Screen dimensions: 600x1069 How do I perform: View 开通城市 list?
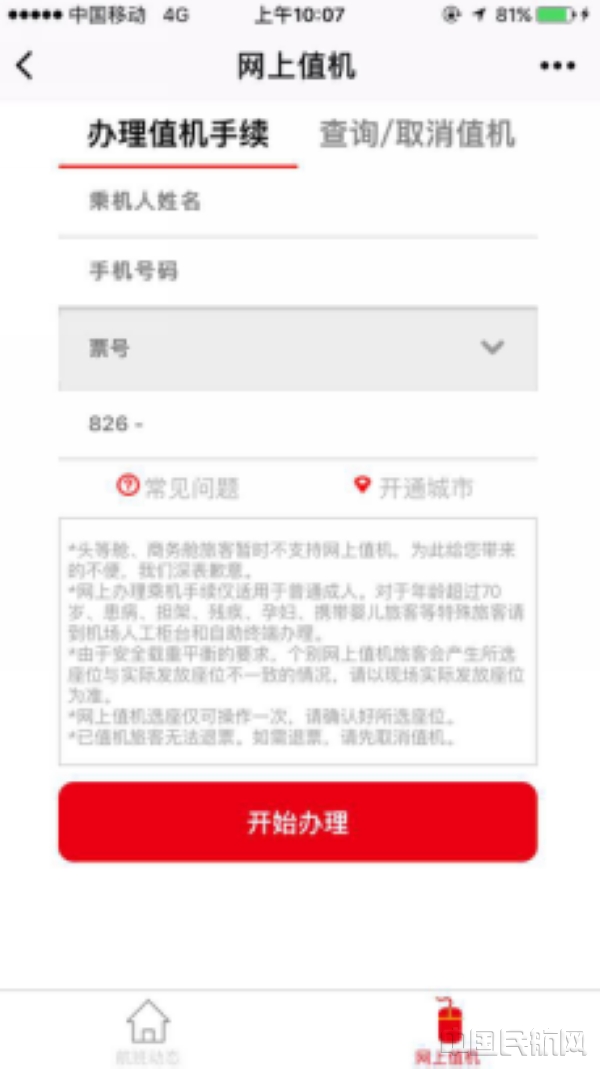415,487
